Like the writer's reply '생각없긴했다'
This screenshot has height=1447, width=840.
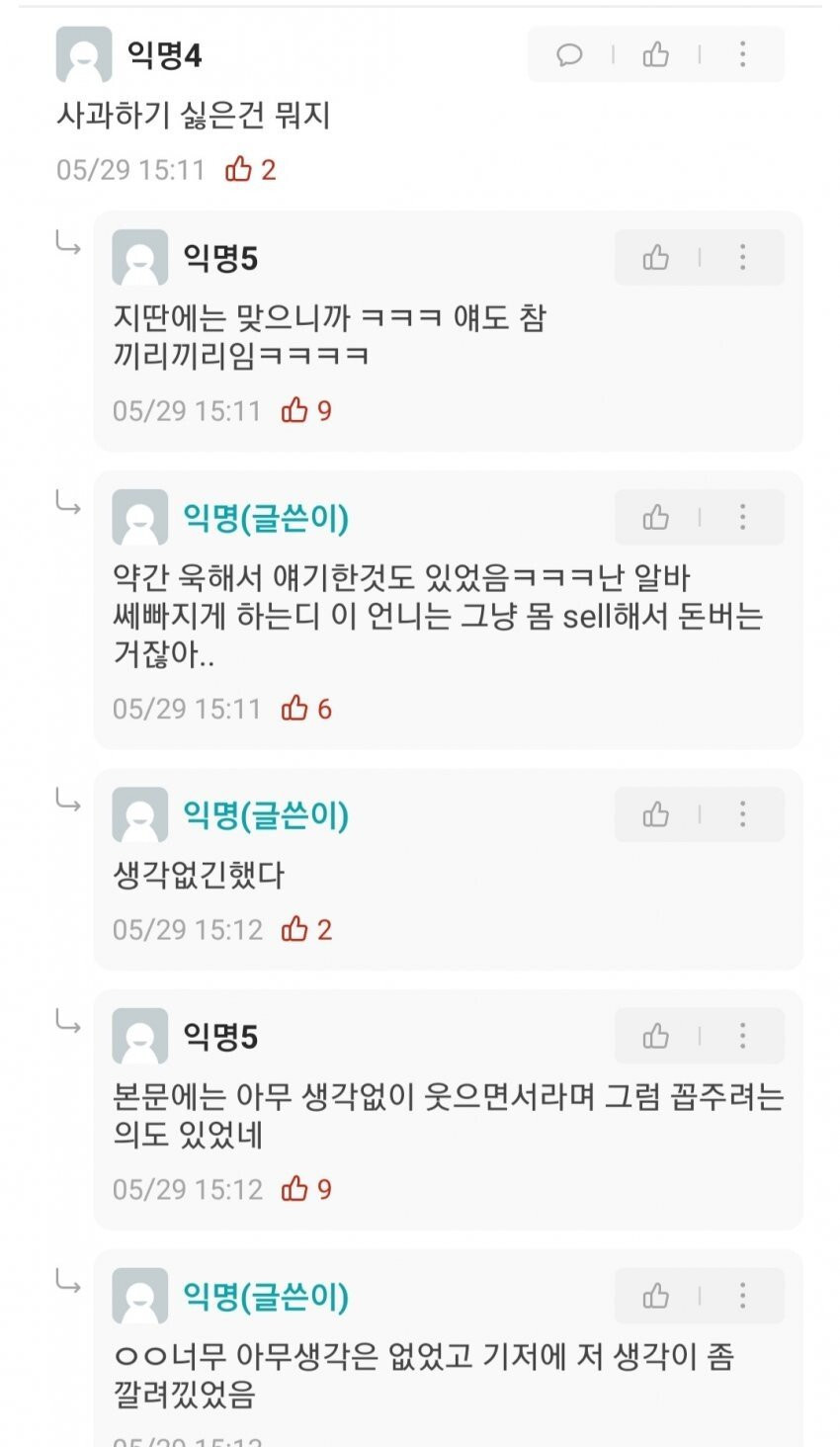click(x=656, y=814)
